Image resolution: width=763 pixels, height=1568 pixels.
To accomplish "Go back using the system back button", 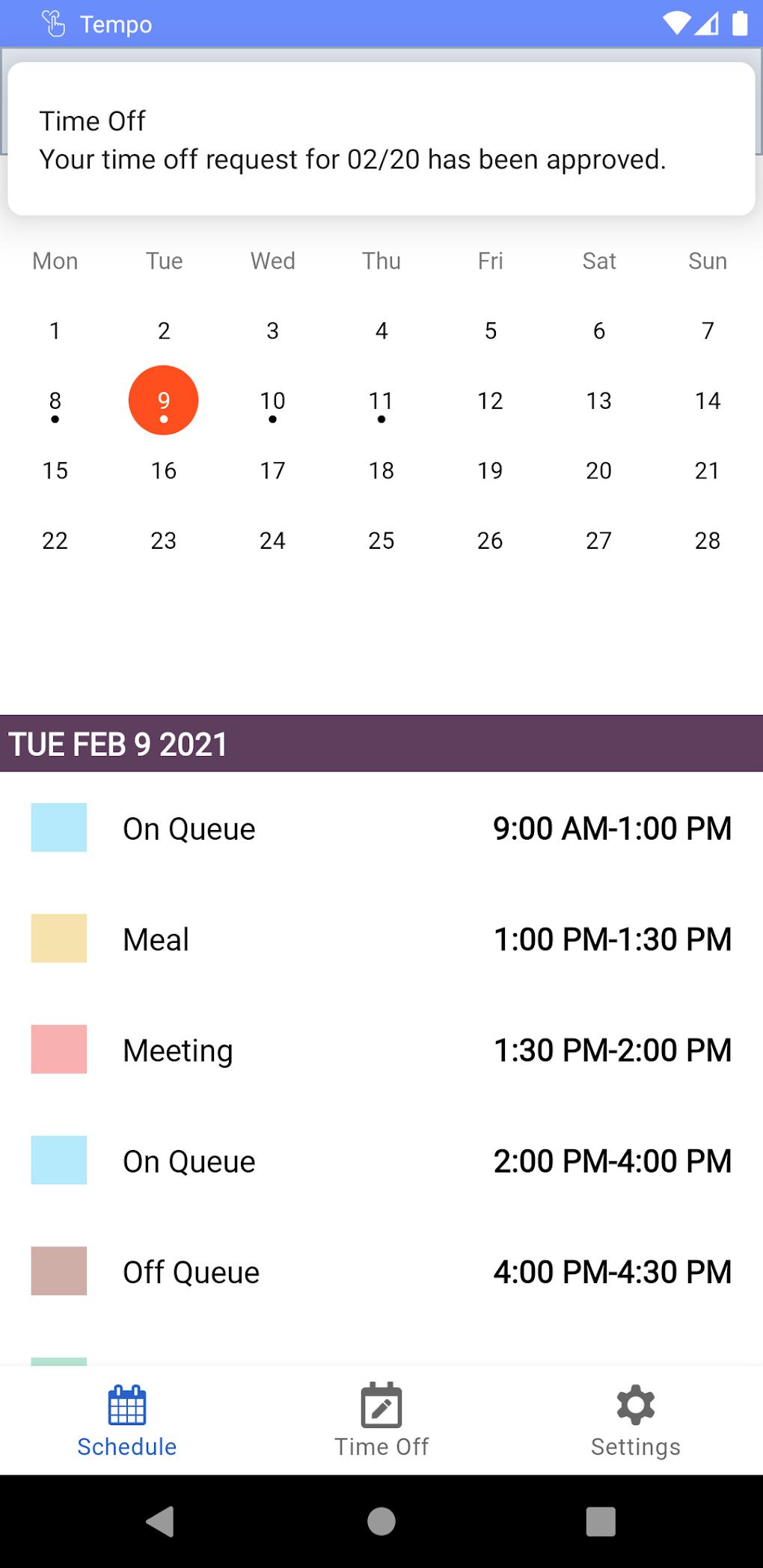I will 160,1521.
